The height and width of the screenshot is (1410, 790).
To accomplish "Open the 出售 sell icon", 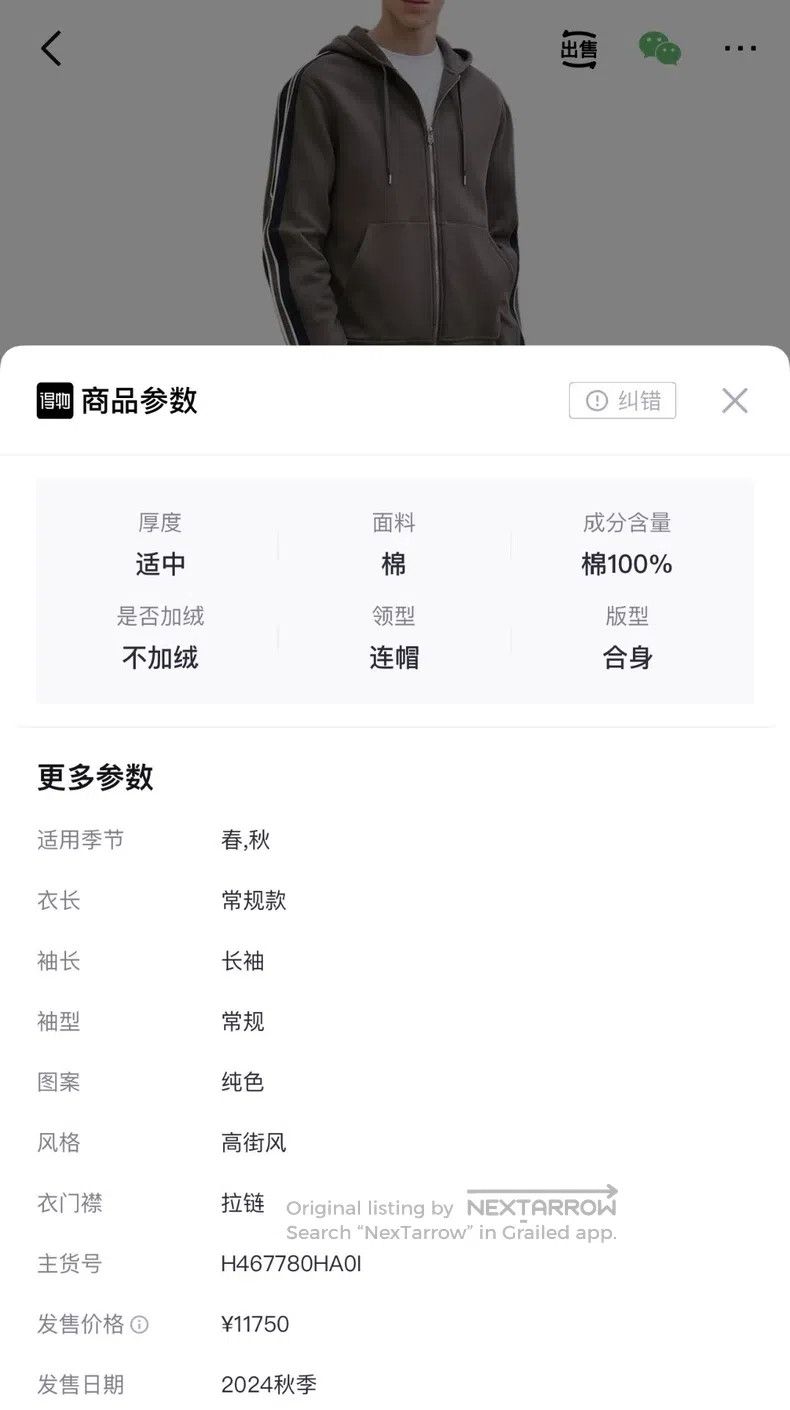I will point(579,48).
